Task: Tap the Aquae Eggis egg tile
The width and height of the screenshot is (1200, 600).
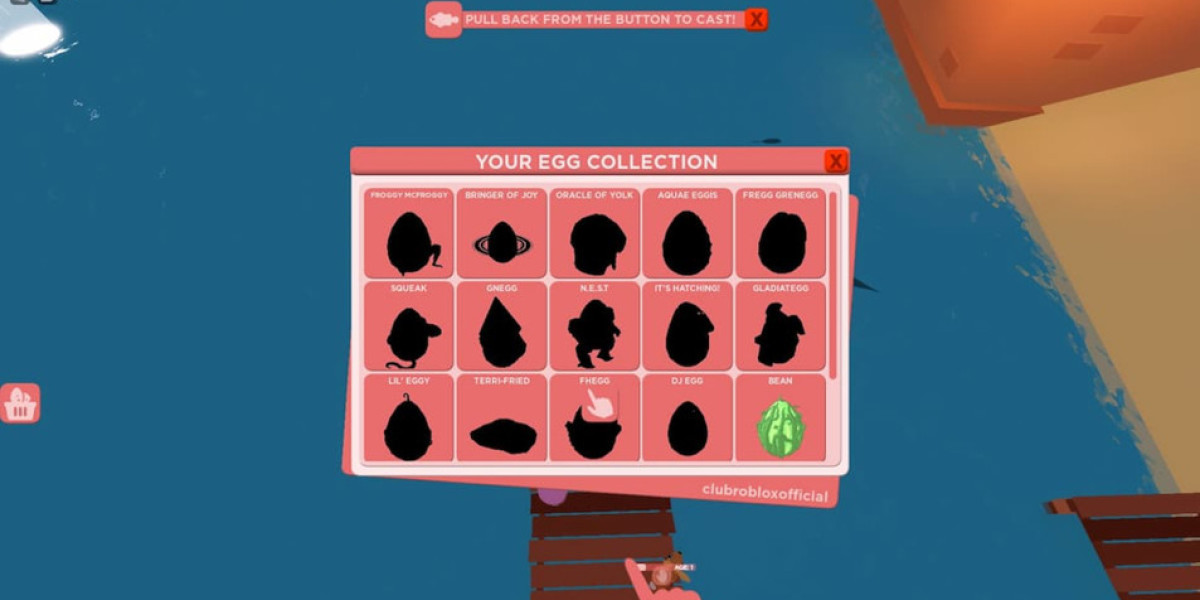Action: coord(687,233)
